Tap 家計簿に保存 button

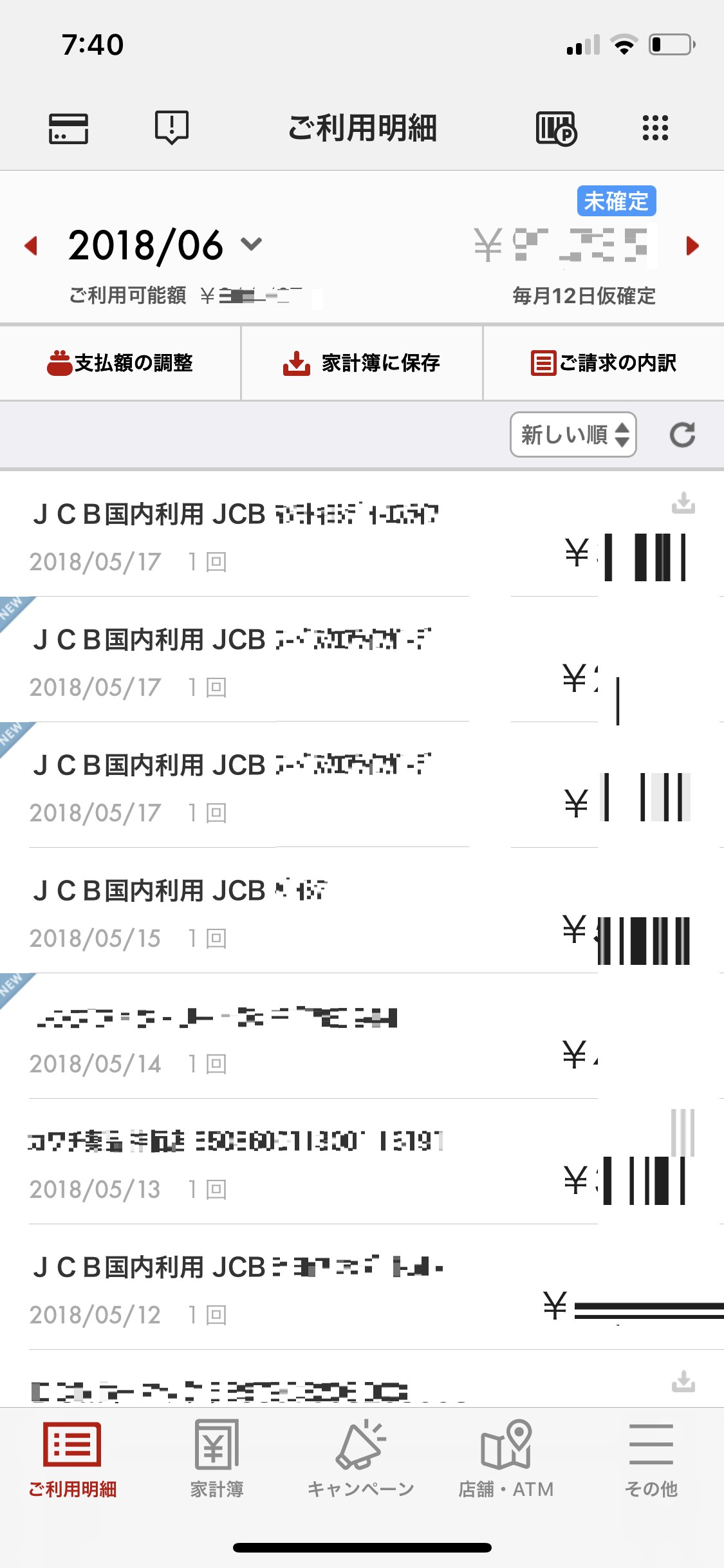[362, 363]
